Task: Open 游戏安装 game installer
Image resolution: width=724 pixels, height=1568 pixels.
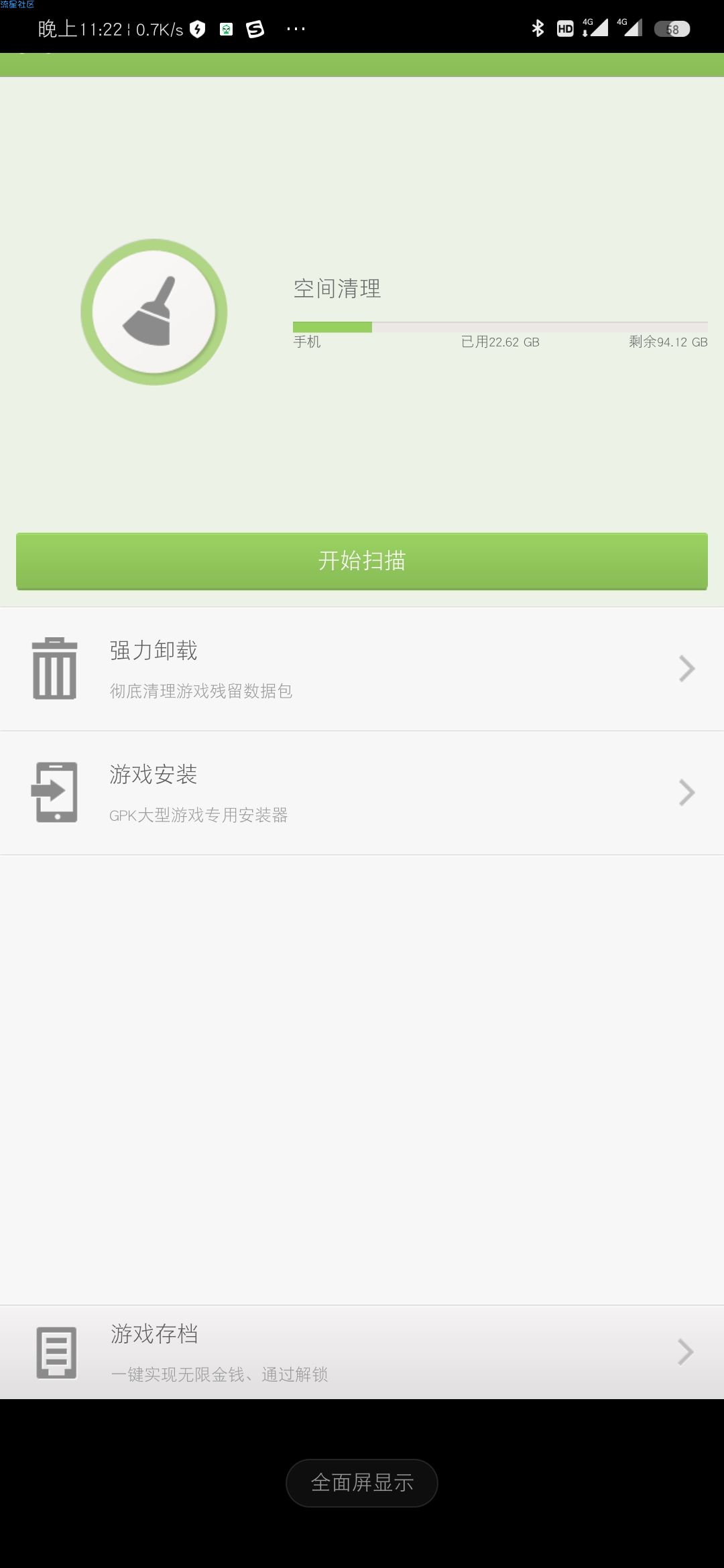Action: [x=362, y=793]
